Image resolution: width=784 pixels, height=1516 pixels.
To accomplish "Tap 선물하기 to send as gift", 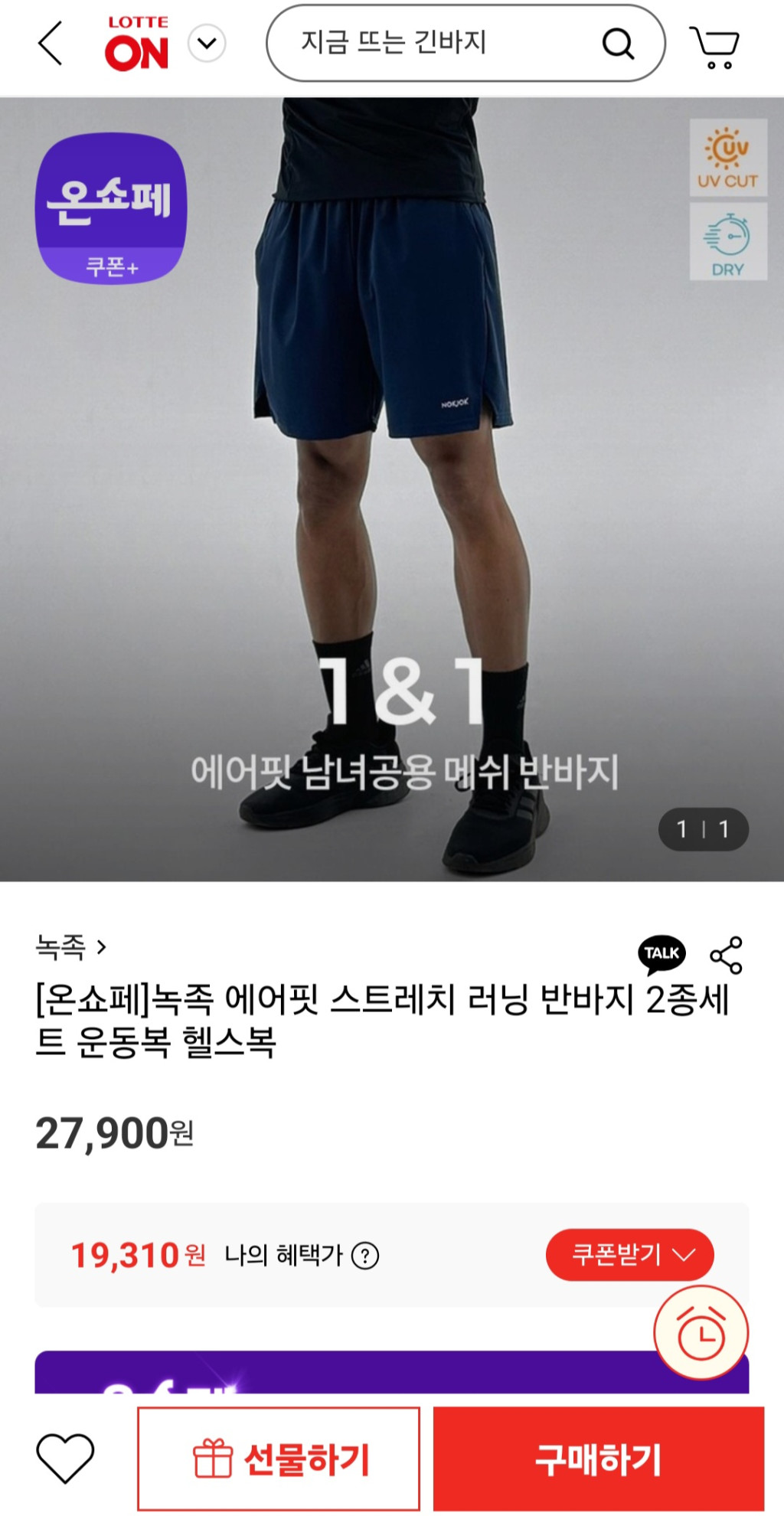I will tap(279, 1459).
